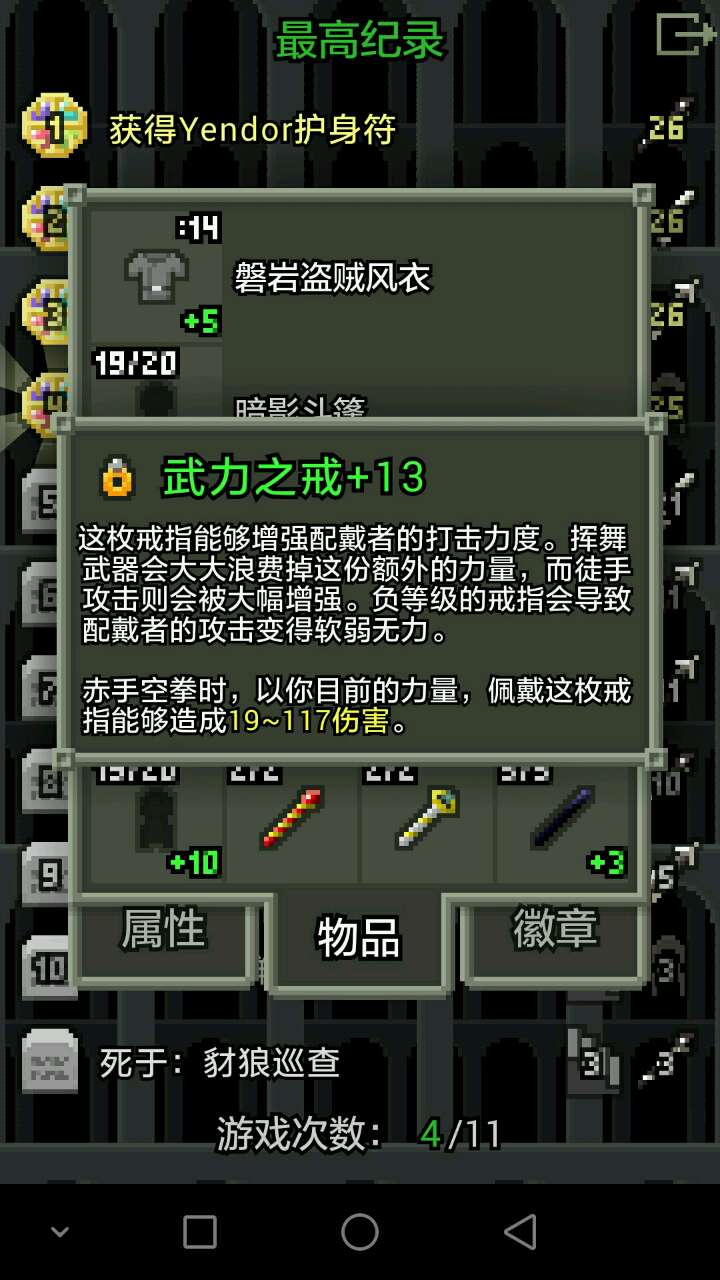This screenshot has height=1280, width=720.
Task: Go to the system home screen
Action: 360,1232
